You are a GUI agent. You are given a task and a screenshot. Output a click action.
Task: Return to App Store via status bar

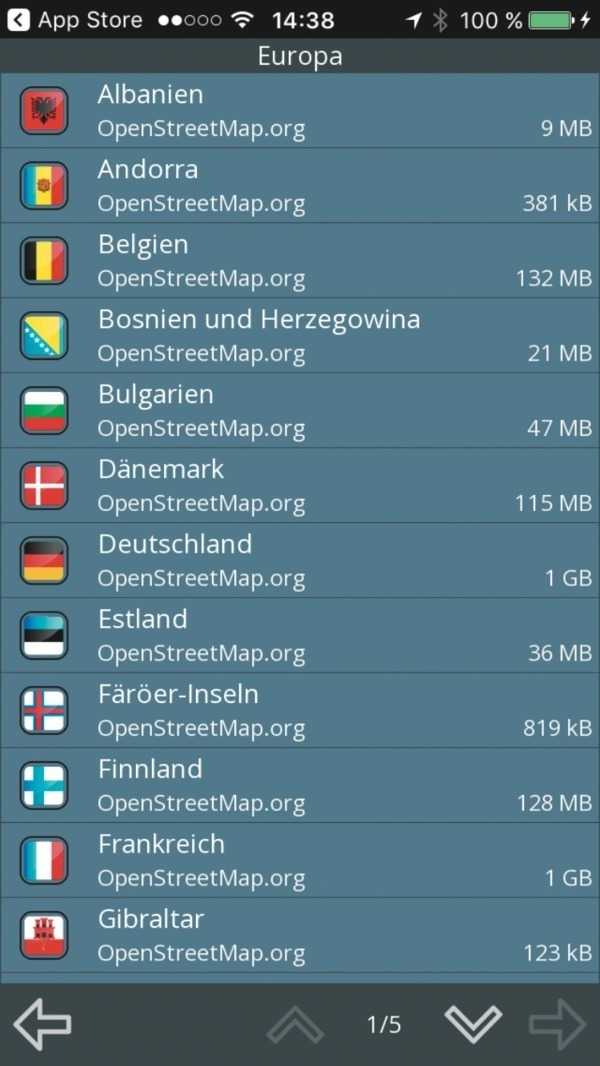pos(75,20)
